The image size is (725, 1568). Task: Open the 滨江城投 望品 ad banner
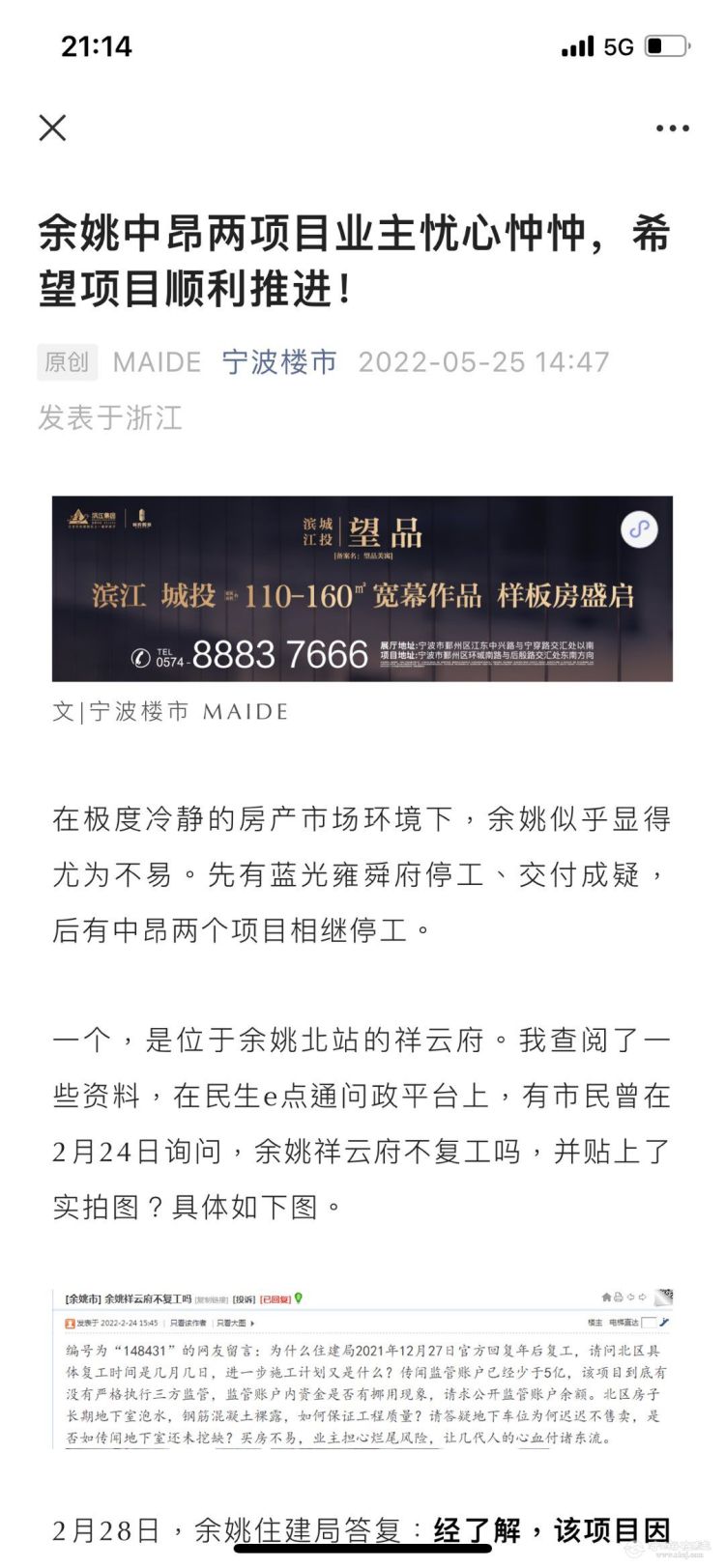tap(362, 588)
